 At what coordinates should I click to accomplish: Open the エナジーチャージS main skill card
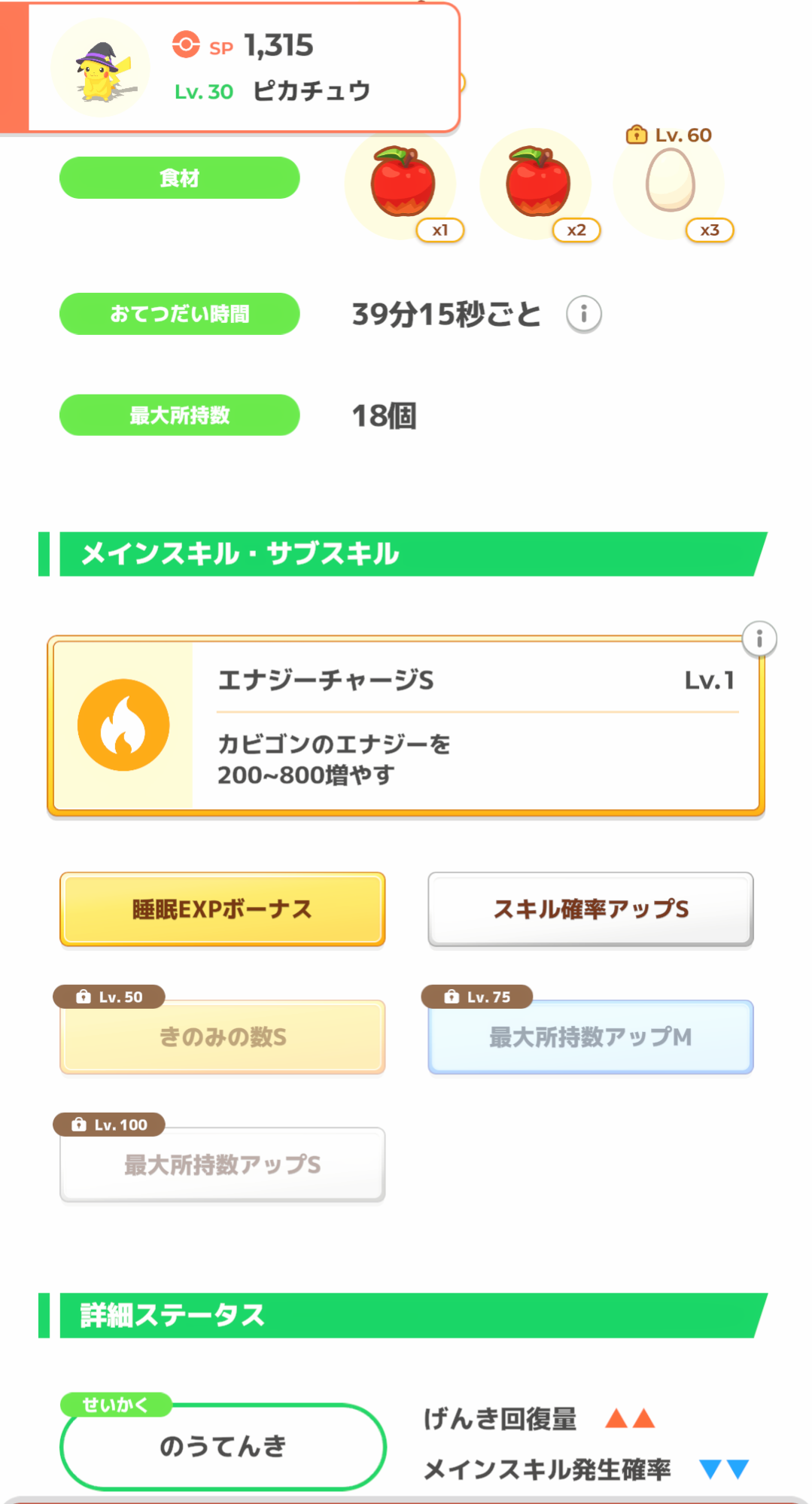pyautogui.click(x=406, y=726)
